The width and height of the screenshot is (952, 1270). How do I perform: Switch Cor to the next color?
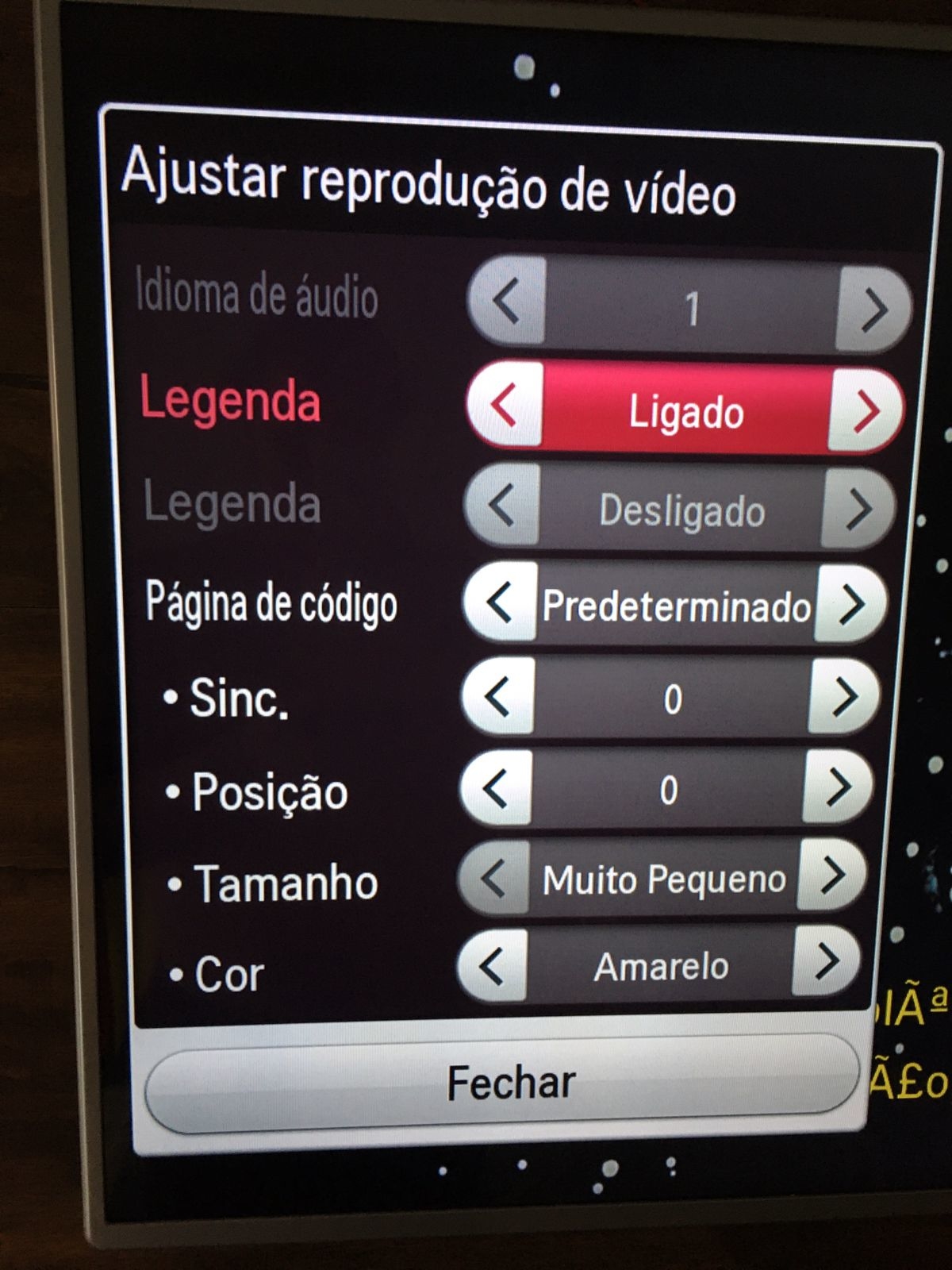click(826, 962)
